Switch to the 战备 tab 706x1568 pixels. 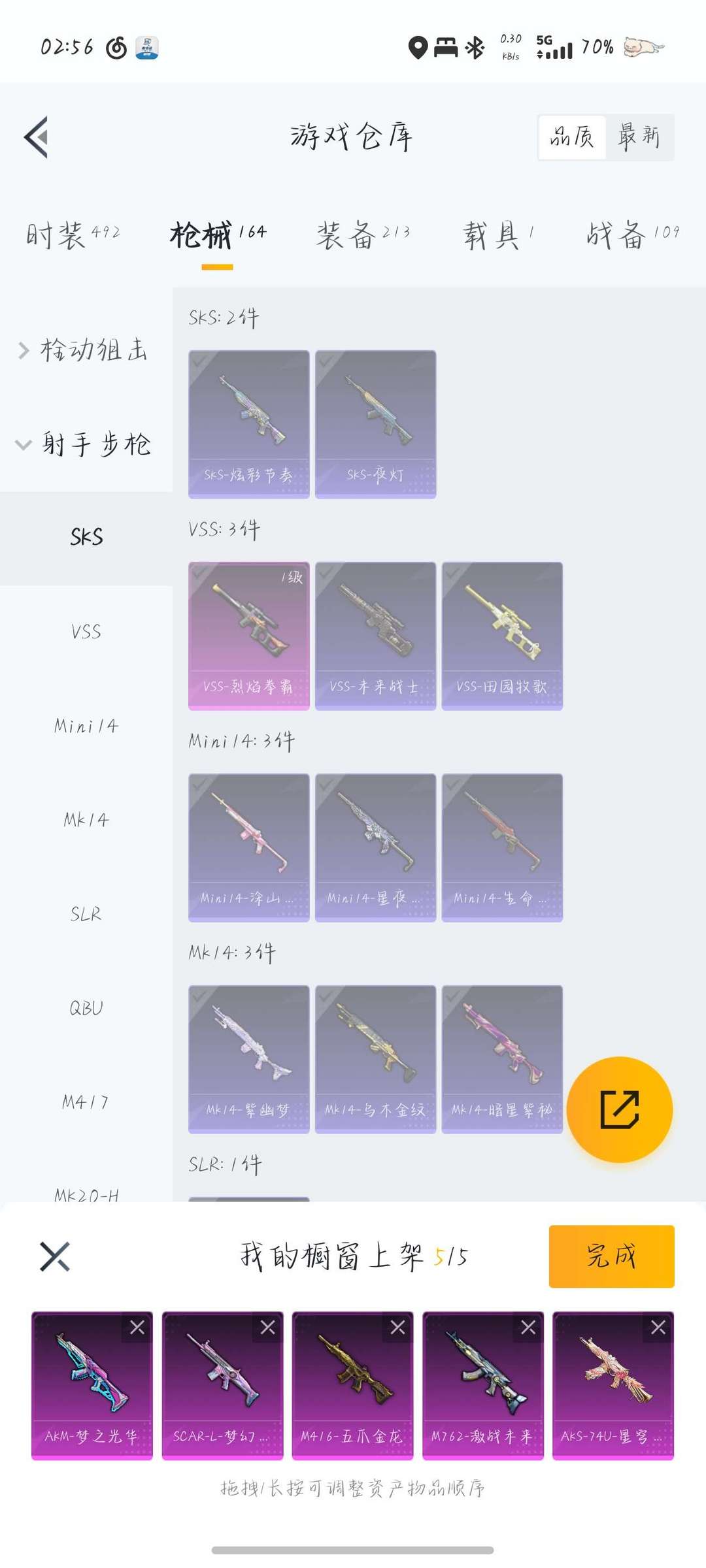pos(631,235)
